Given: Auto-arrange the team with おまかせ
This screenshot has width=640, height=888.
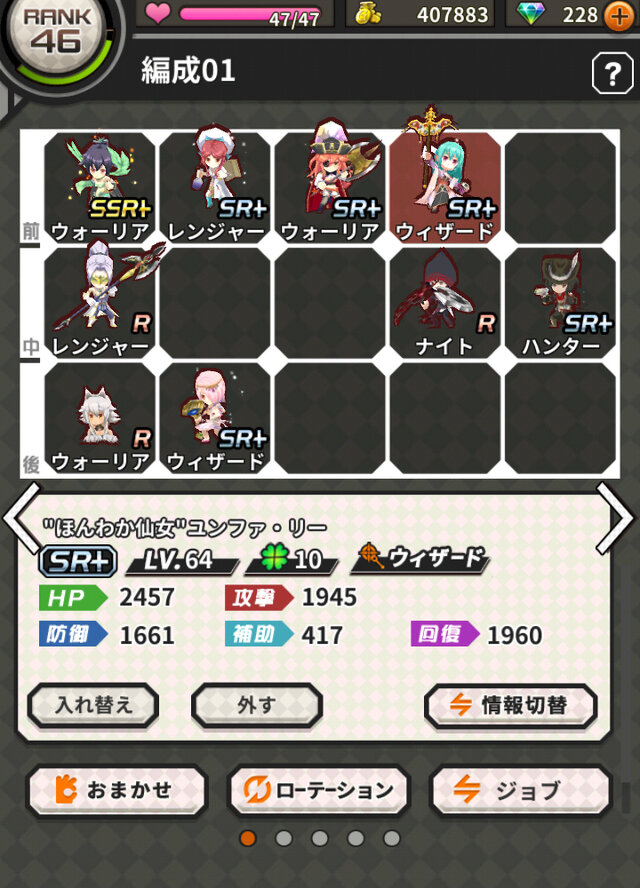Looking at the screenshot, I should tap(116, 791).
